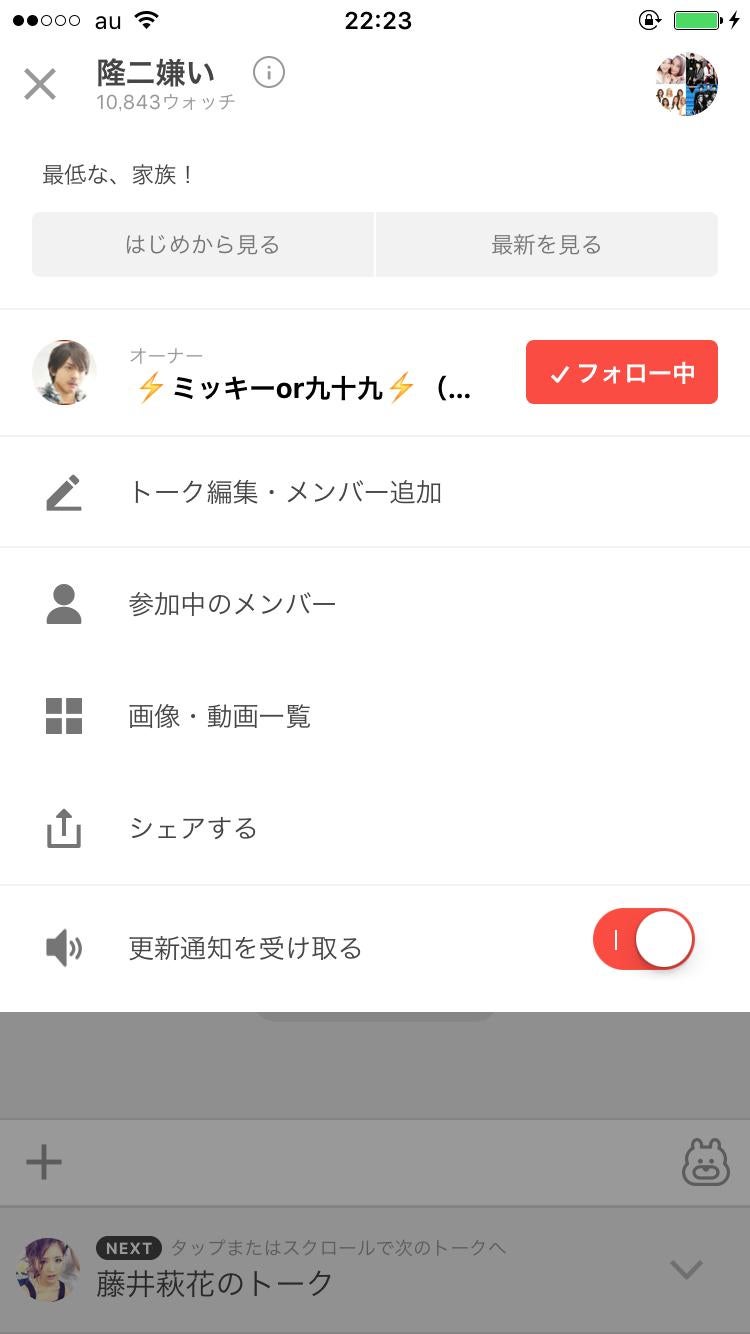Select the pencil edit icon for トーク編集
The width and height of the screenshot is (750, 1334).
pyautogui.click(x=64, y=491)
